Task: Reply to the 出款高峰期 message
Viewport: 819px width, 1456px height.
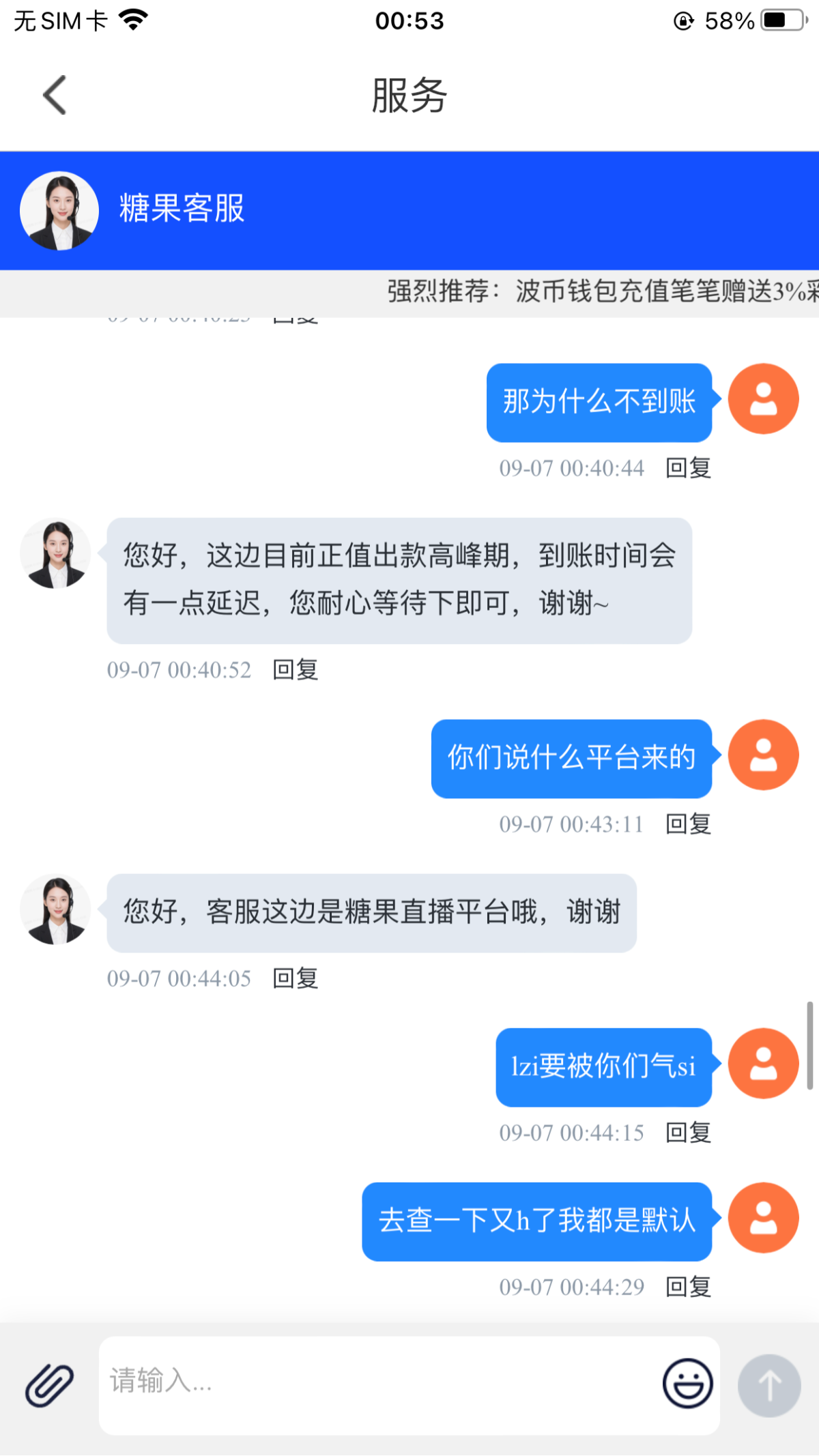Action: click(x=295, y=670)
